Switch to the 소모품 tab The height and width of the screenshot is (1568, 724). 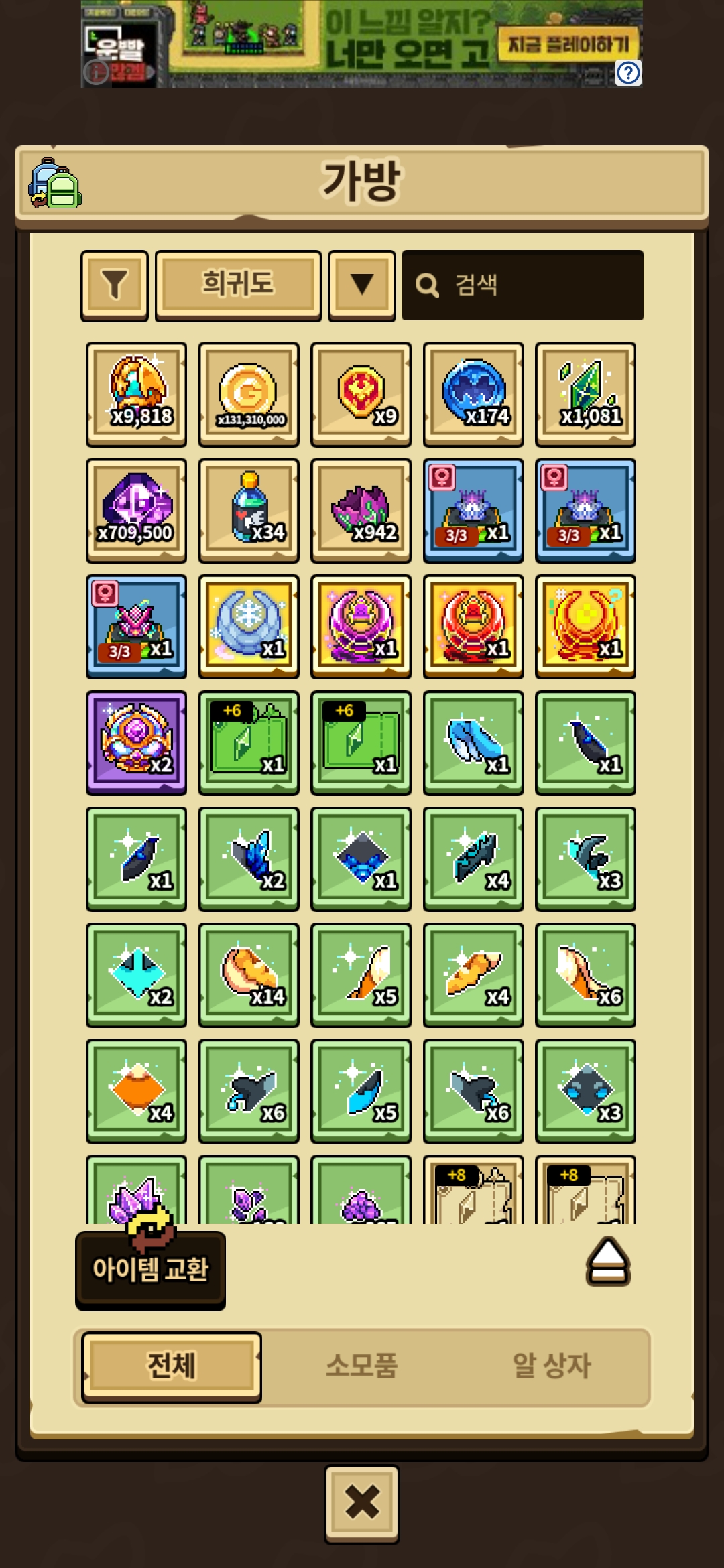click(x=362, y=1366)
